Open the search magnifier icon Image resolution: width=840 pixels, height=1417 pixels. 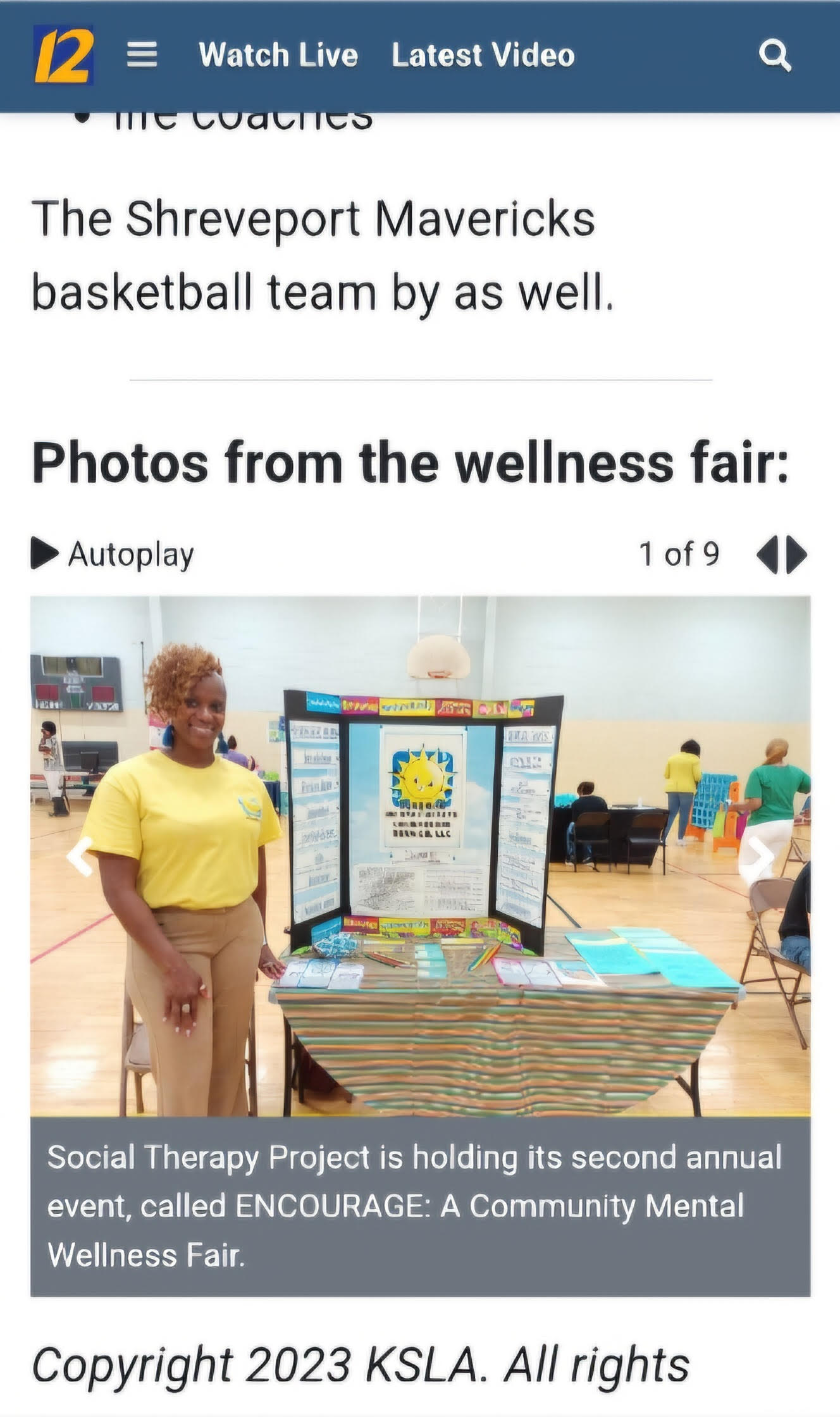click(x=775, y=56)
